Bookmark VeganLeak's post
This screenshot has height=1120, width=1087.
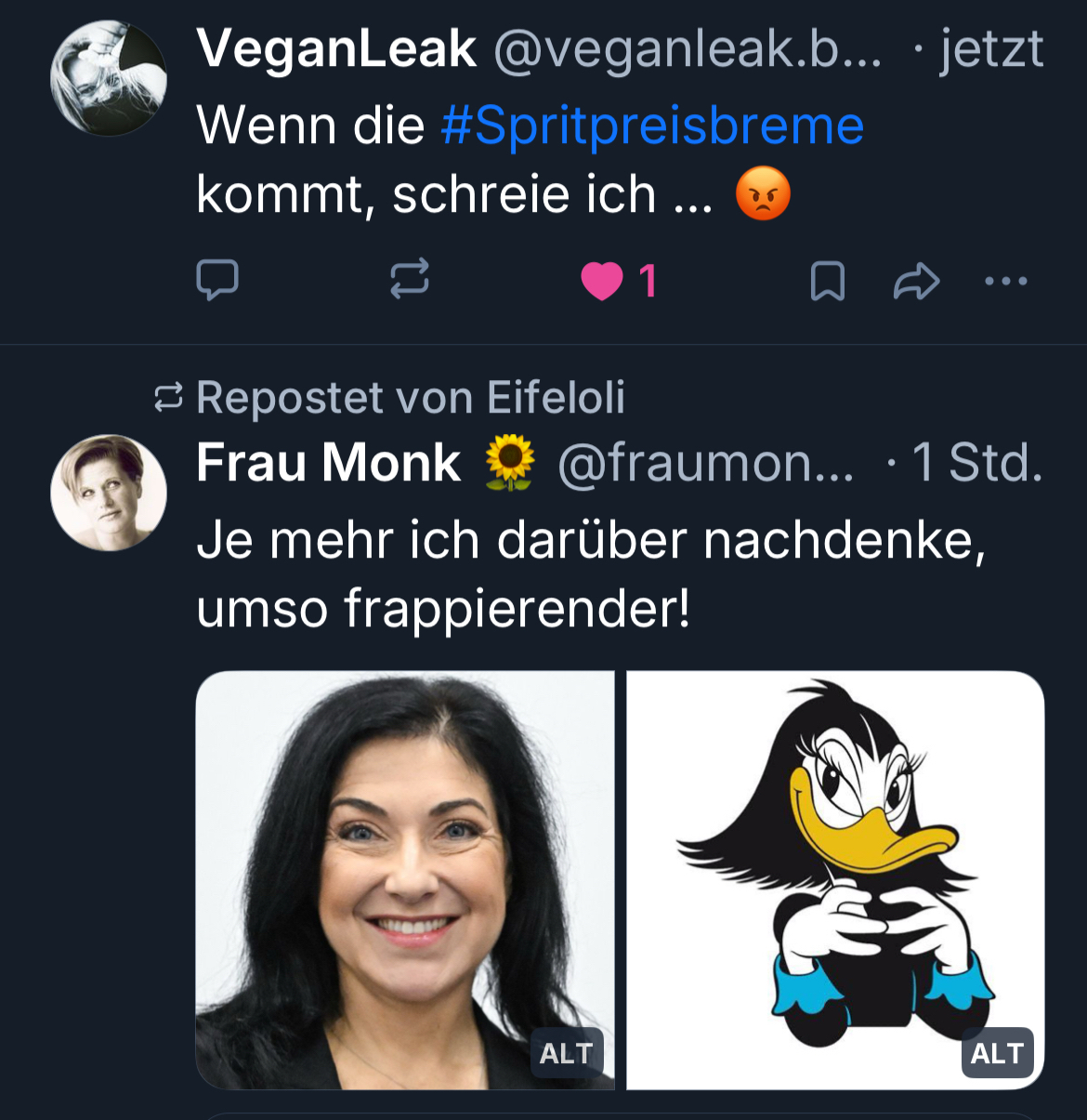[827, 281]
